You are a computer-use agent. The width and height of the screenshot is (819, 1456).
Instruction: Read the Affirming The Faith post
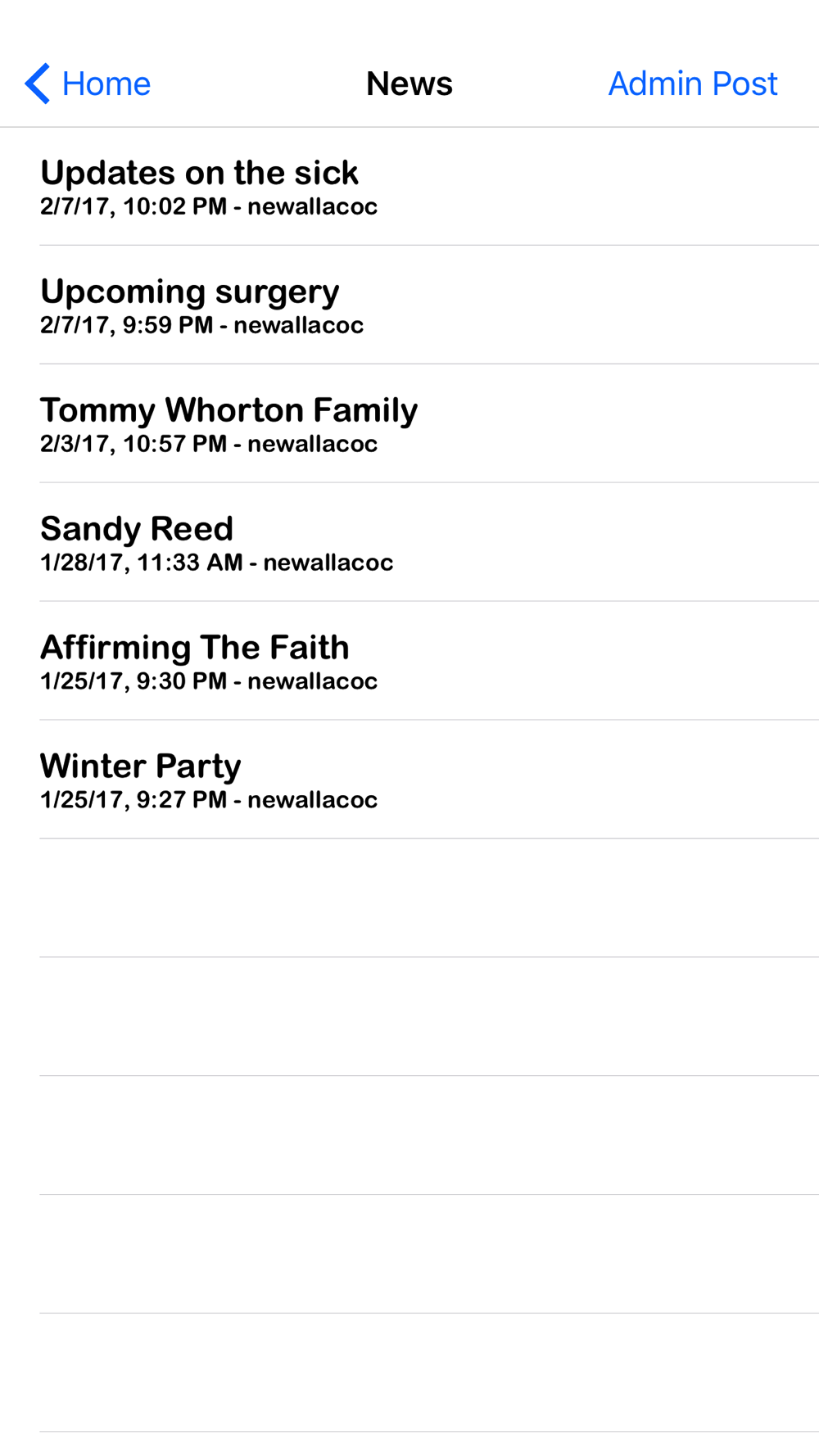pyautogui.click(x=409, y=662)
